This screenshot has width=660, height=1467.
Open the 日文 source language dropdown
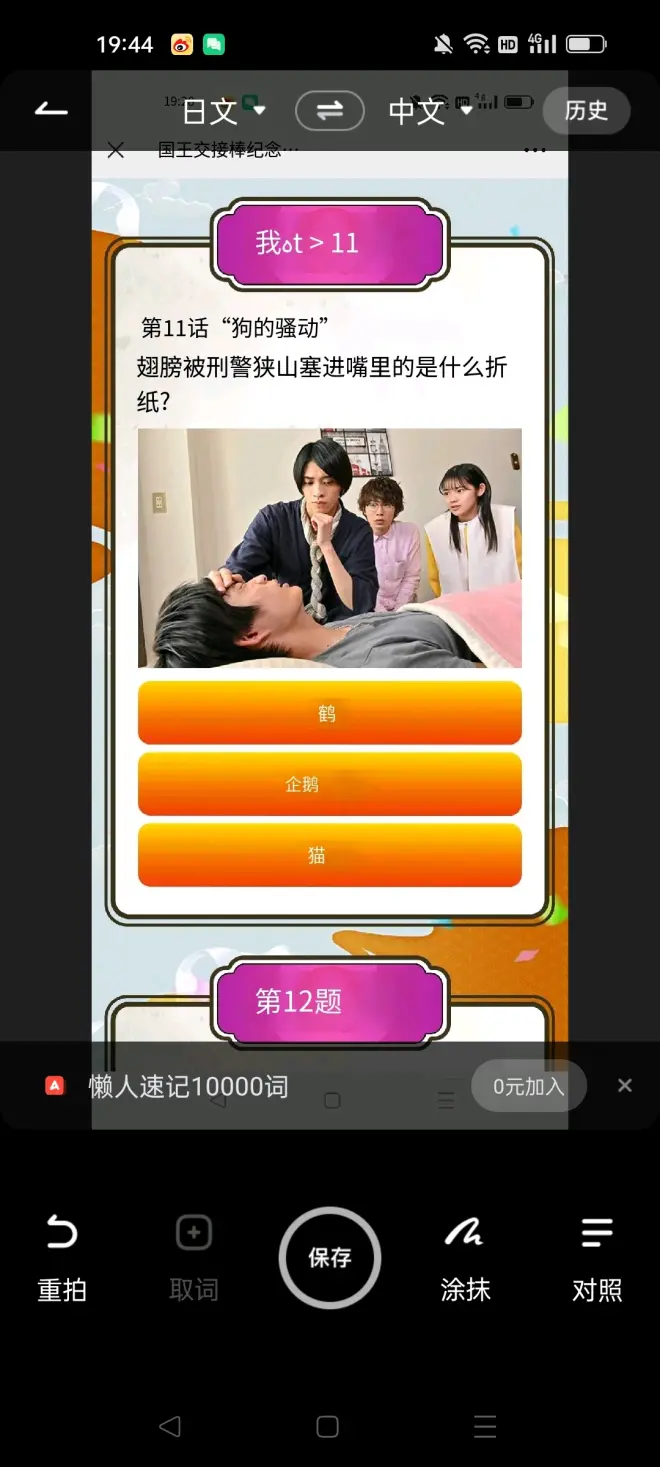(x=224, y=110)
